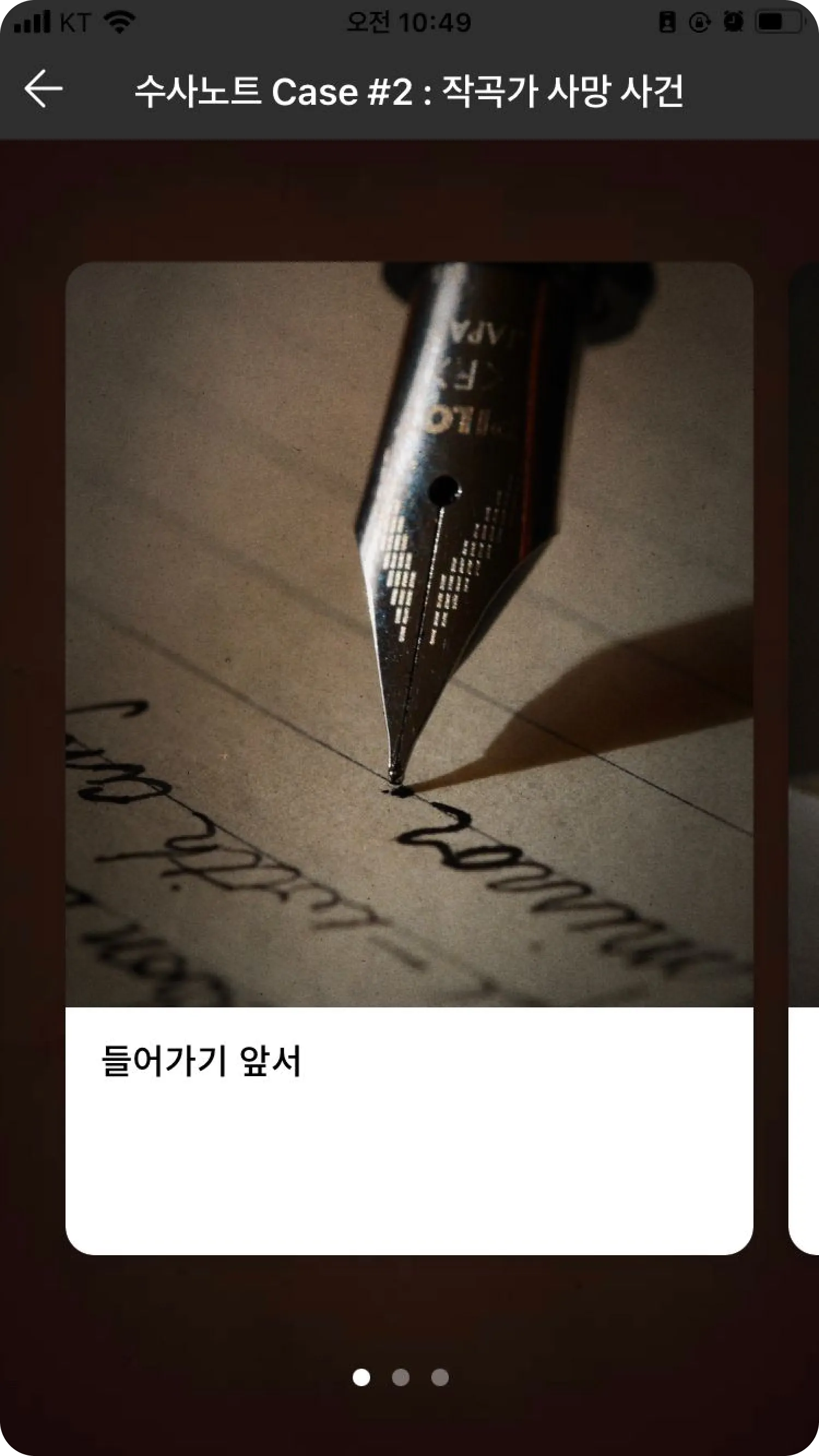Go back using the arrow icon
The image size is (819, 1456).
tap(43, 89)
